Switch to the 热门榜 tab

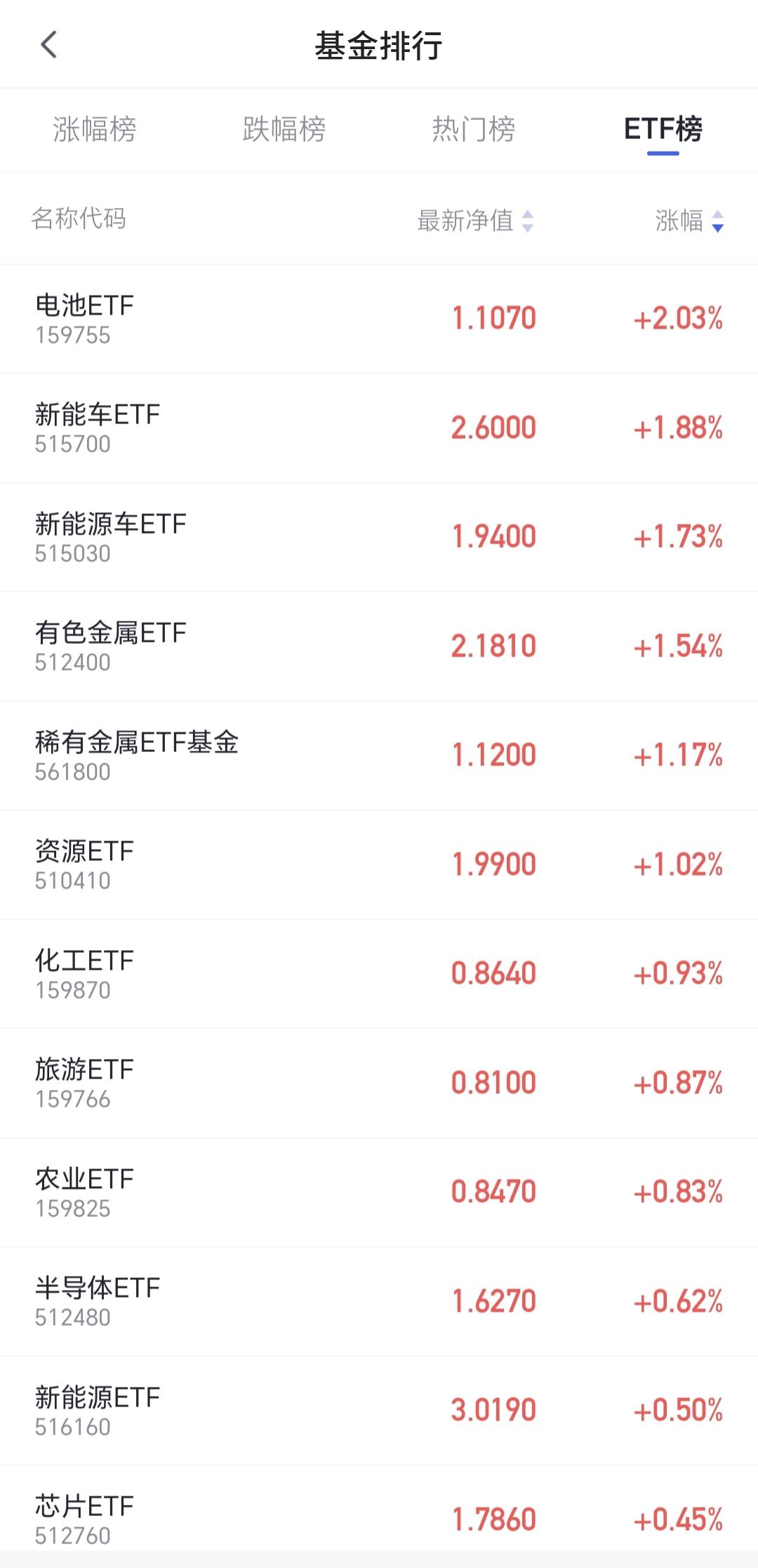pyautogui.click(x=474, y=130)
